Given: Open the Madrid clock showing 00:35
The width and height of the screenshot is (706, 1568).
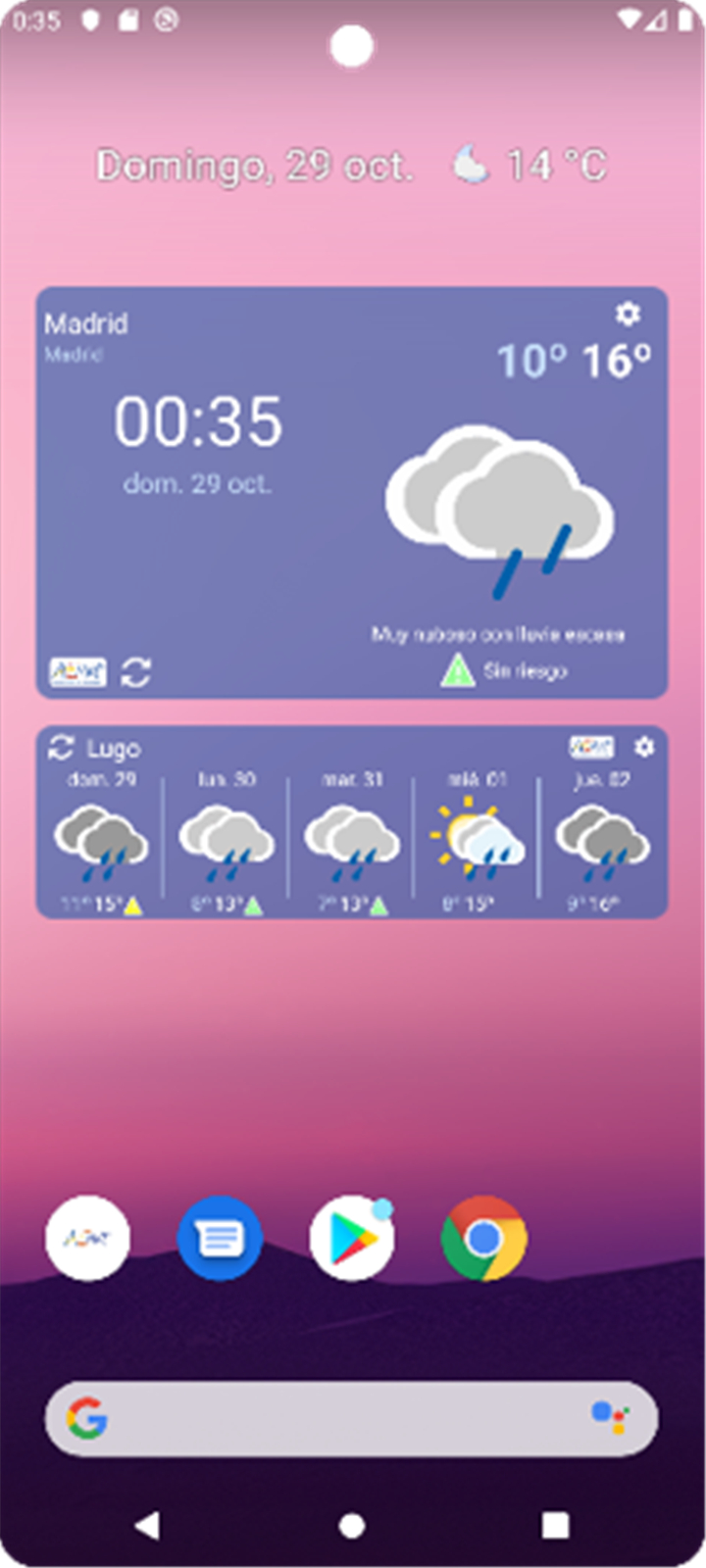Looking at the screenshot, I should tap(198, 421).
